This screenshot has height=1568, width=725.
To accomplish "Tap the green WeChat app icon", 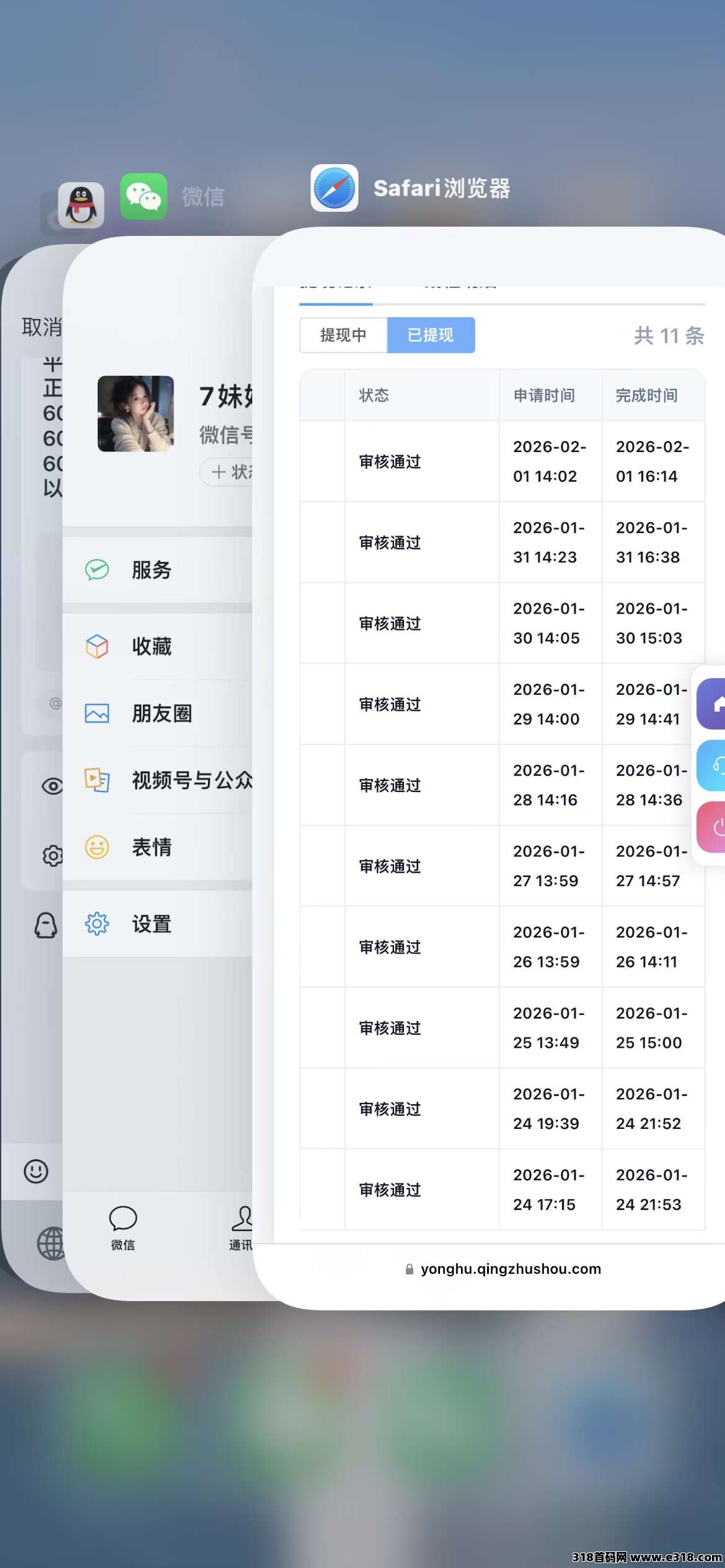I will (143, 196).
